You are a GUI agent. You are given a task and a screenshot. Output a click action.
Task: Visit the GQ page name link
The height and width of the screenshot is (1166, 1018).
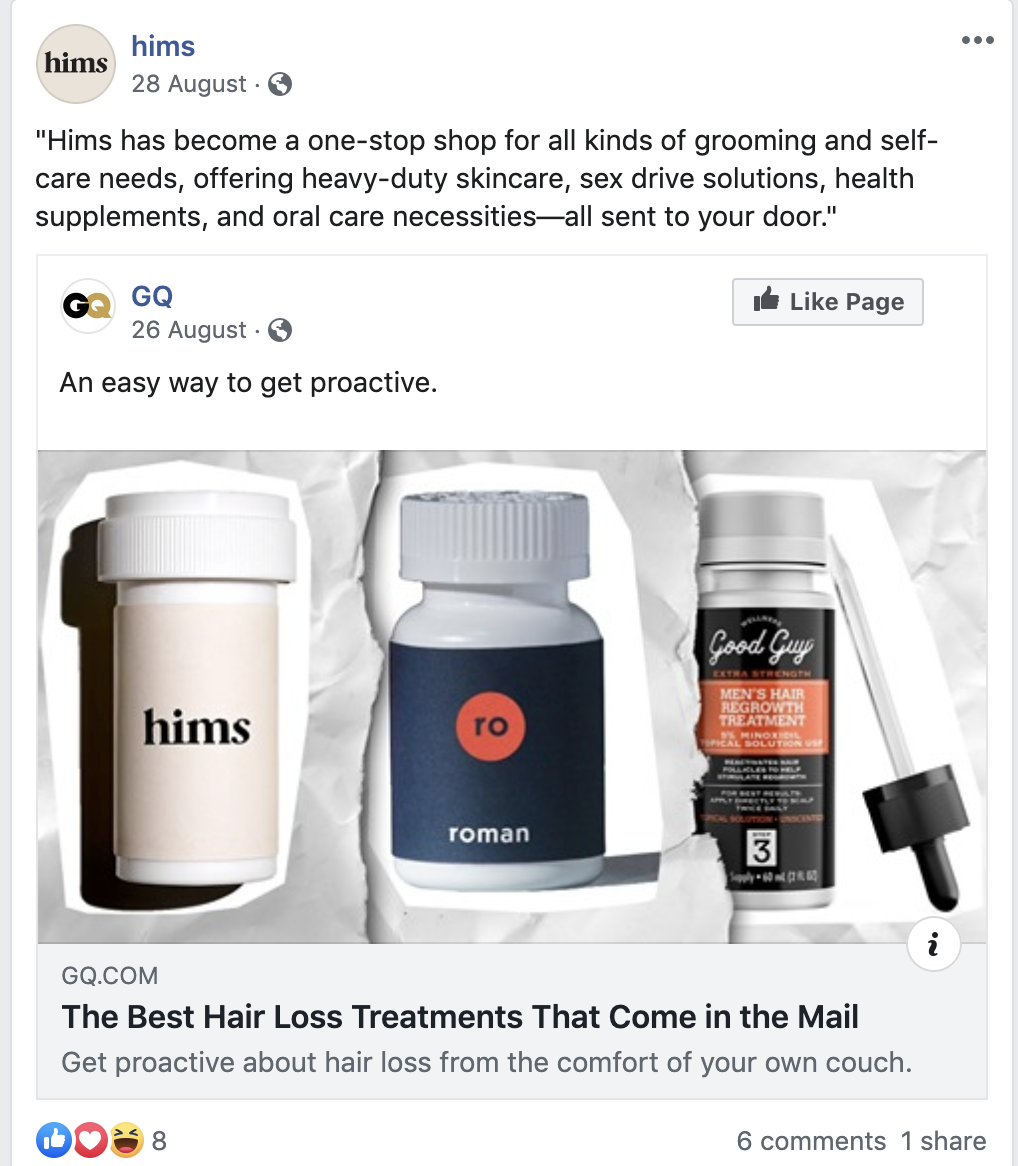point(152,296)
